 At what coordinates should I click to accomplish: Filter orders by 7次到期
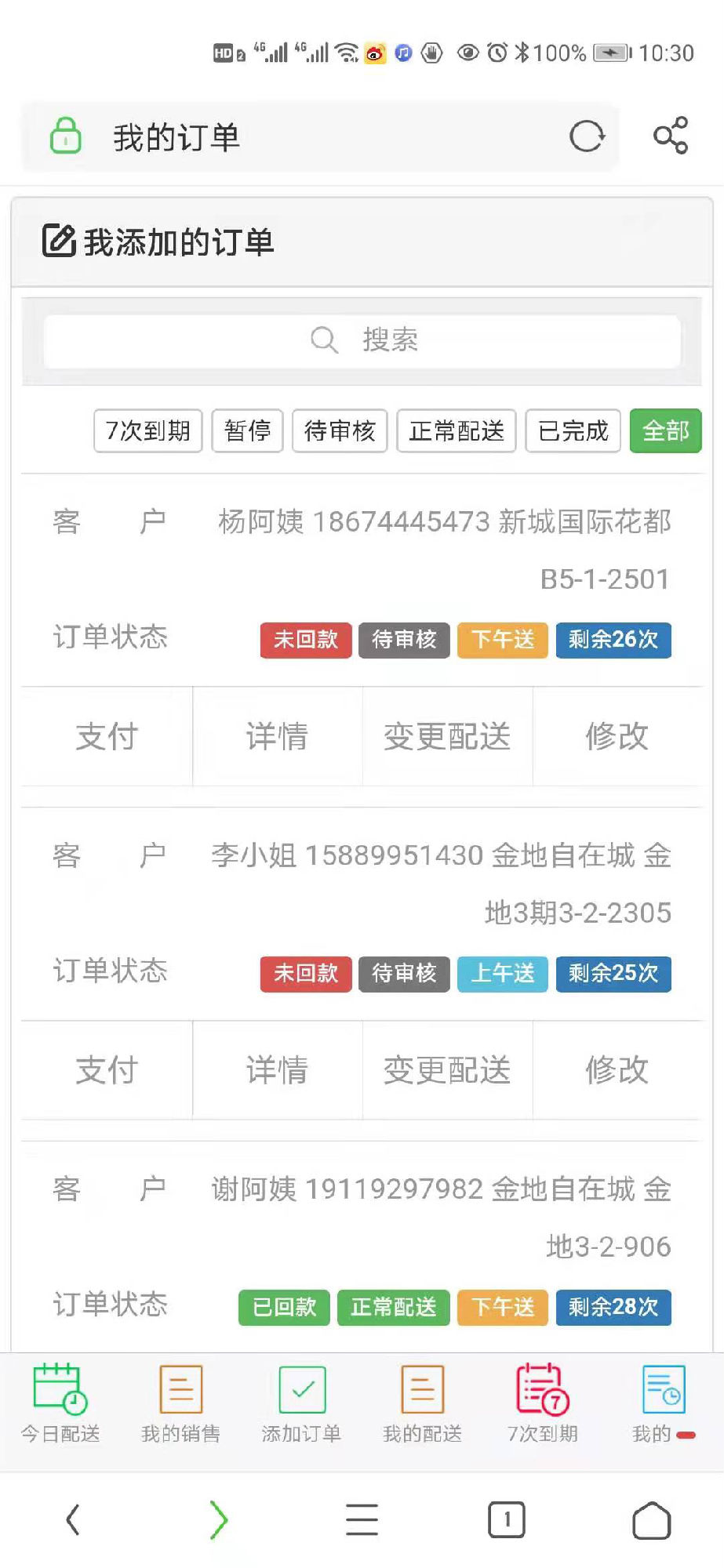[x=148, y=431]
